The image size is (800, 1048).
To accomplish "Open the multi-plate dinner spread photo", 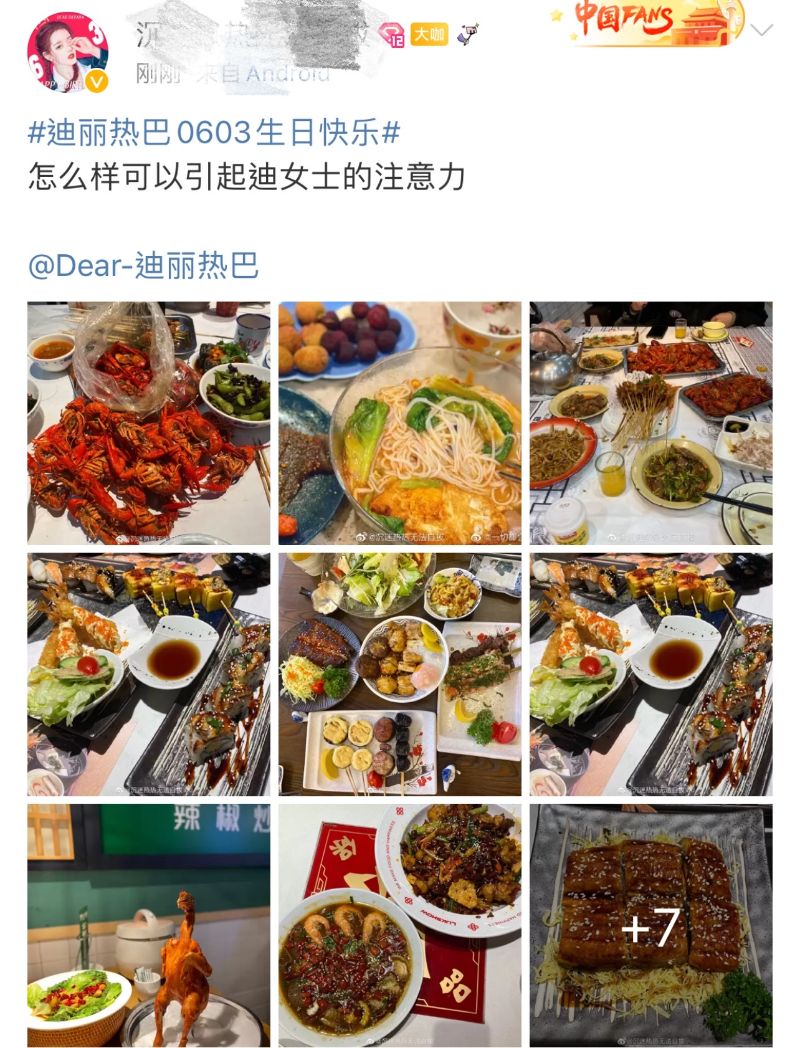I will [x=400, y=674].
